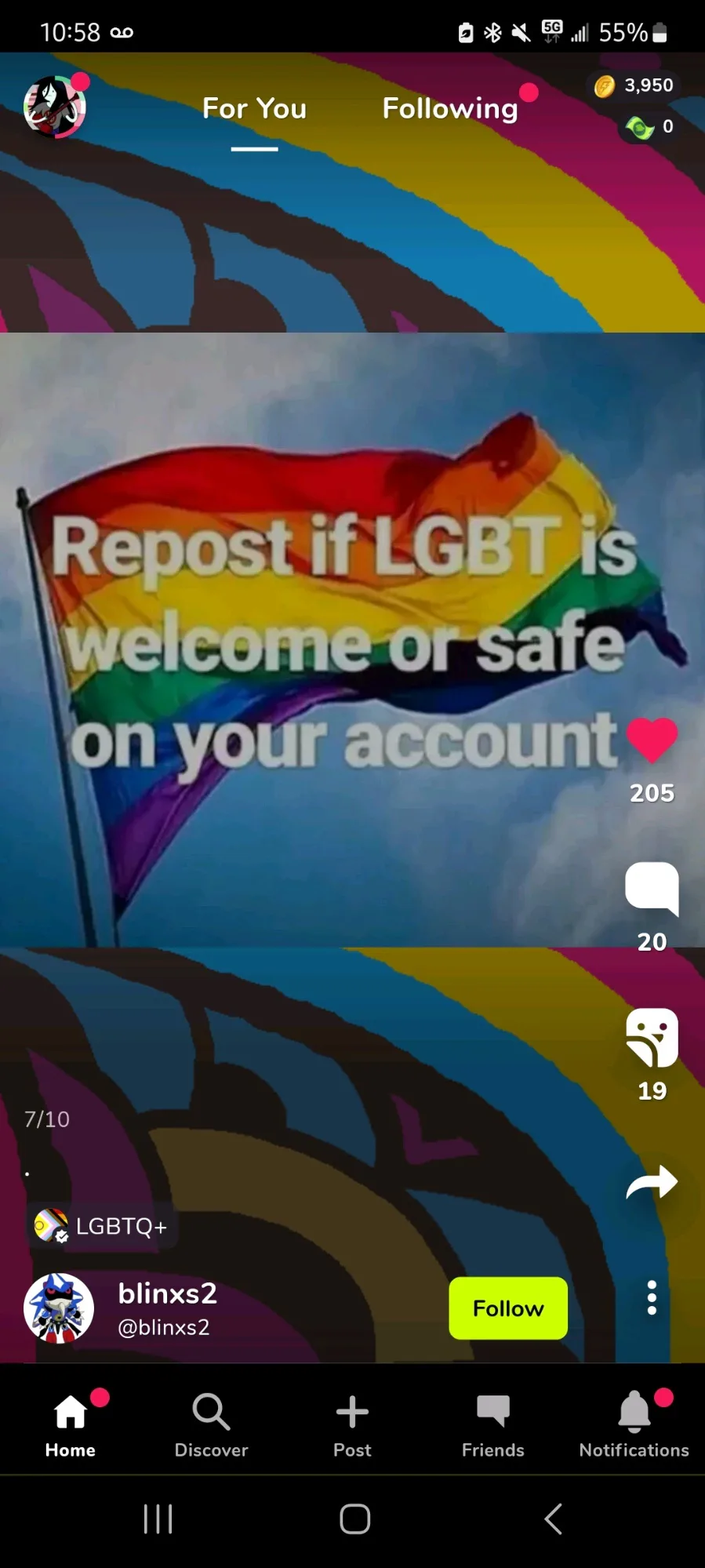Go back with the system back button

click(553, 1519)
